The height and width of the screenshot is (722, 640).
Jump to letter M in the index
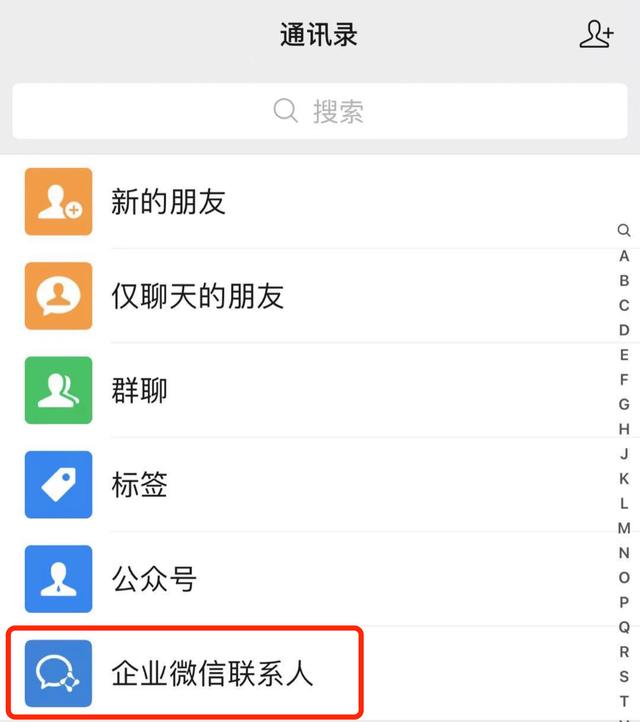tap(624, 528)
